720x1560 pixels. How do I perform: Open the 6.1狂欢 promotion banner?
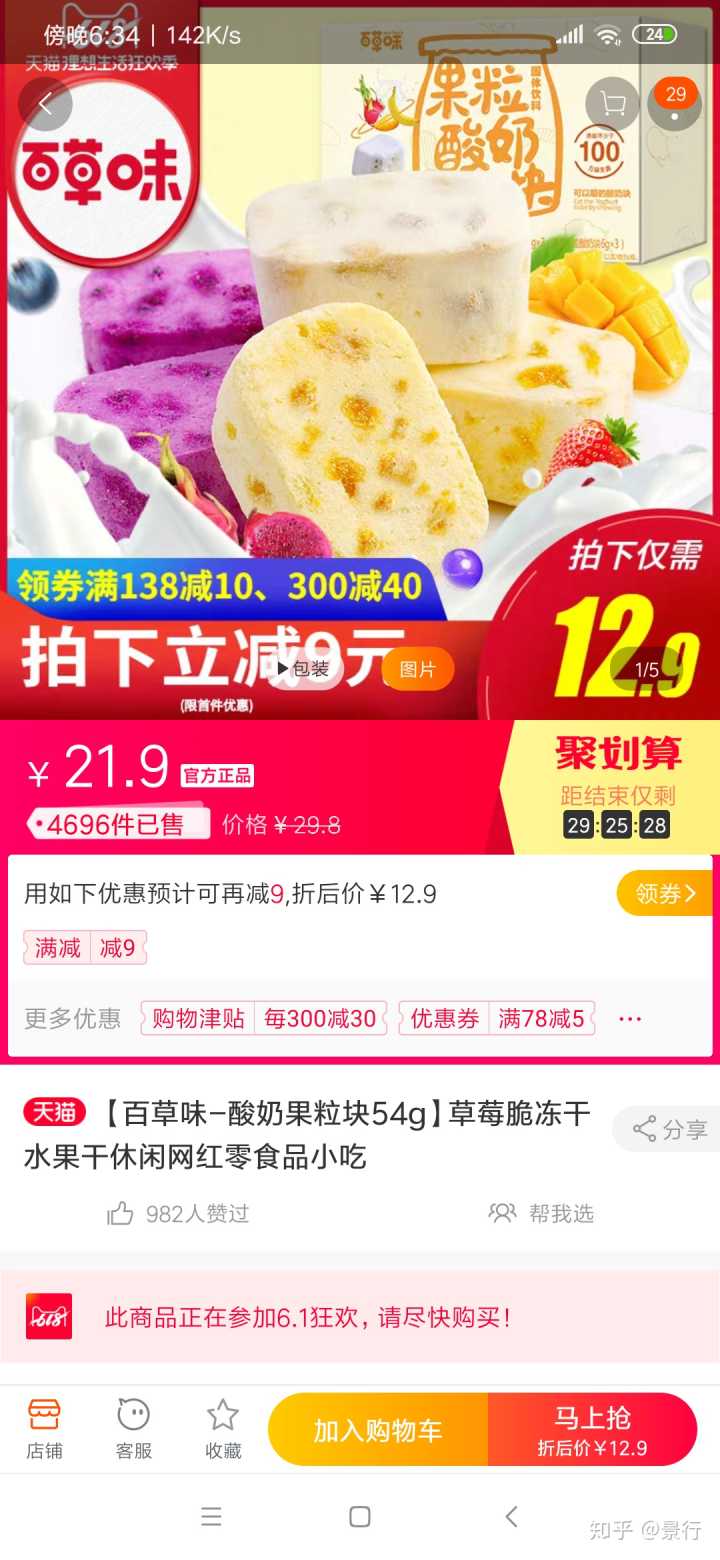point(360,1317)
